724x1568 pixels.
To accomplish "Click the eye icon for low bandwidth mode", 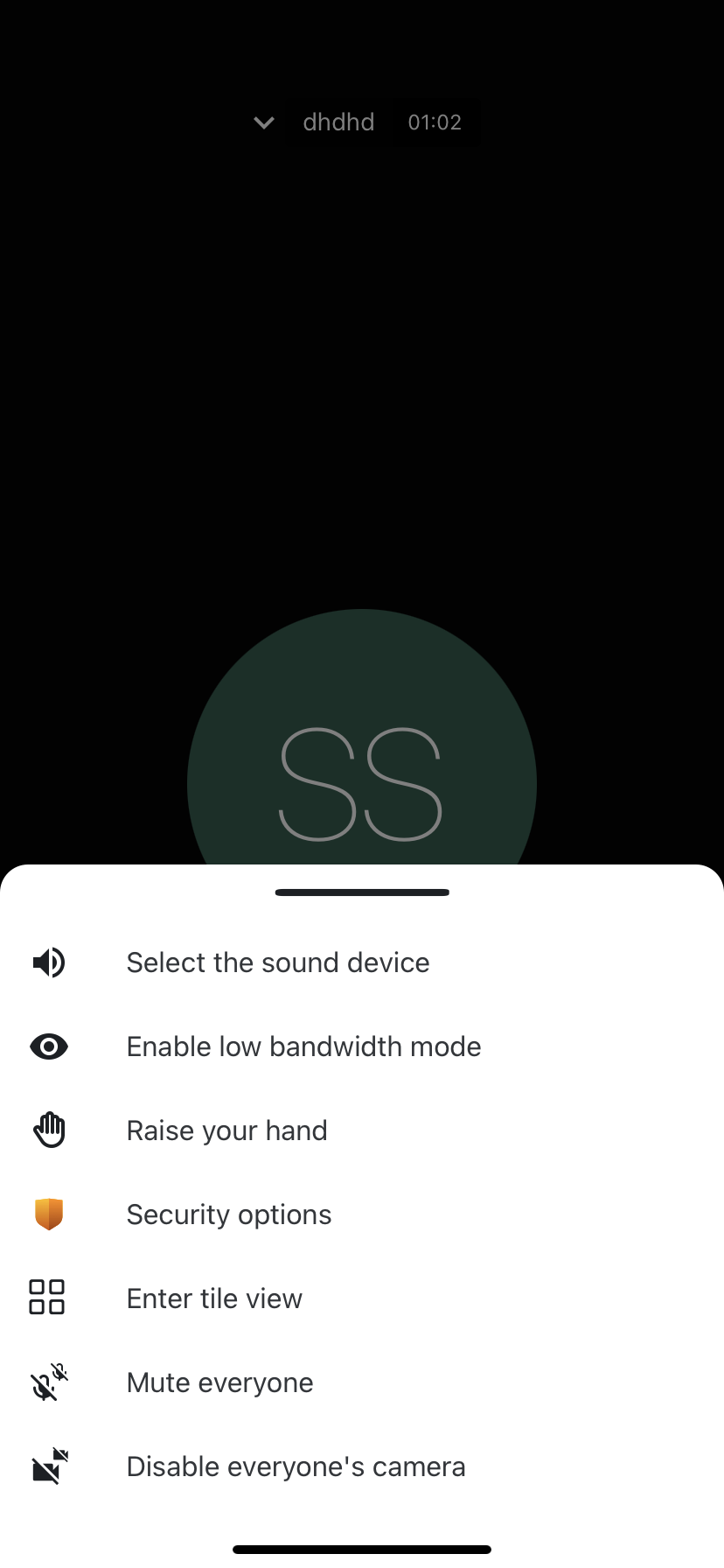I will [x=49, y=1046].
